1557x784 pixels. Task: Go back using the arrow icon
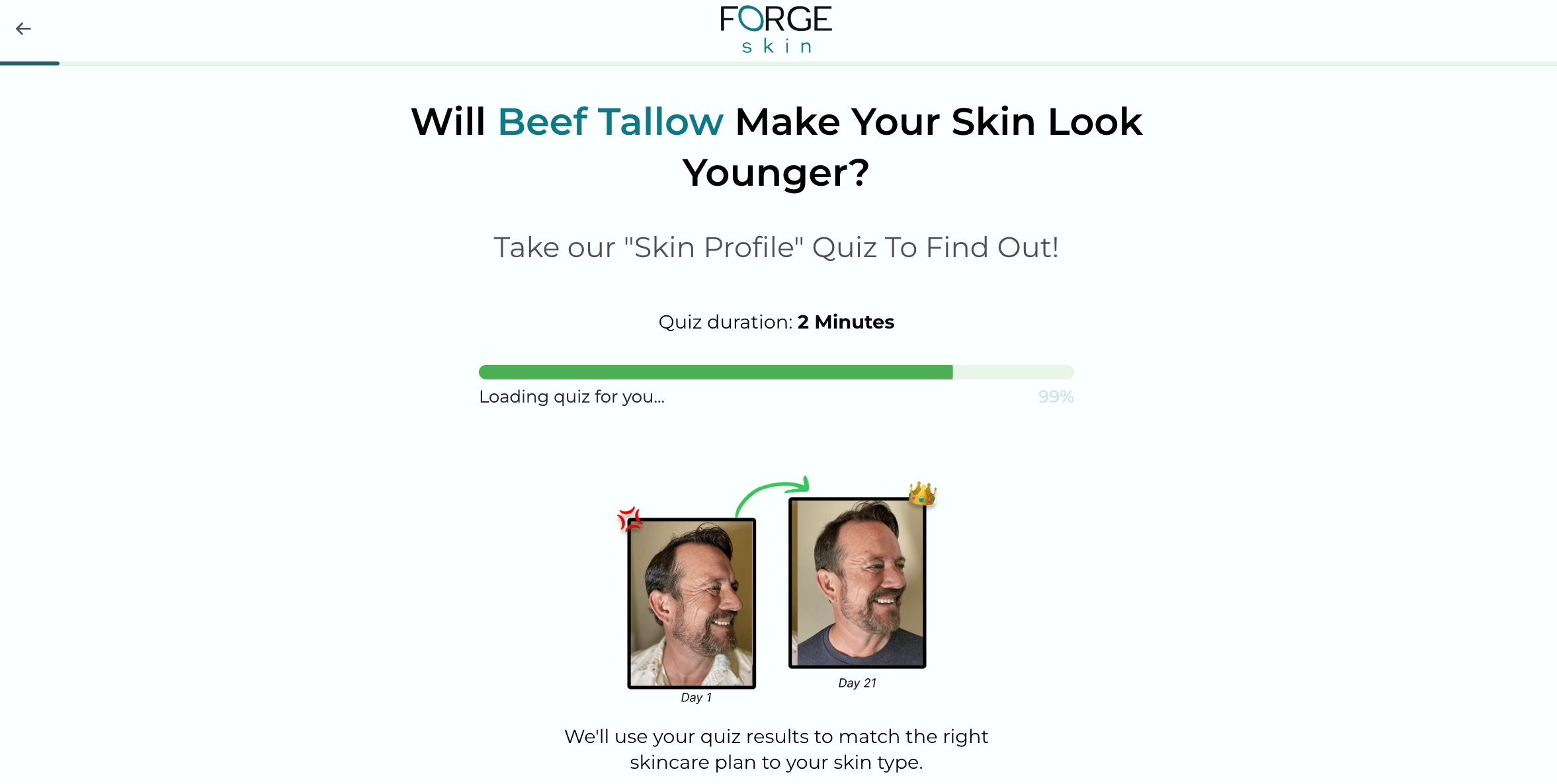pos(23,28)
